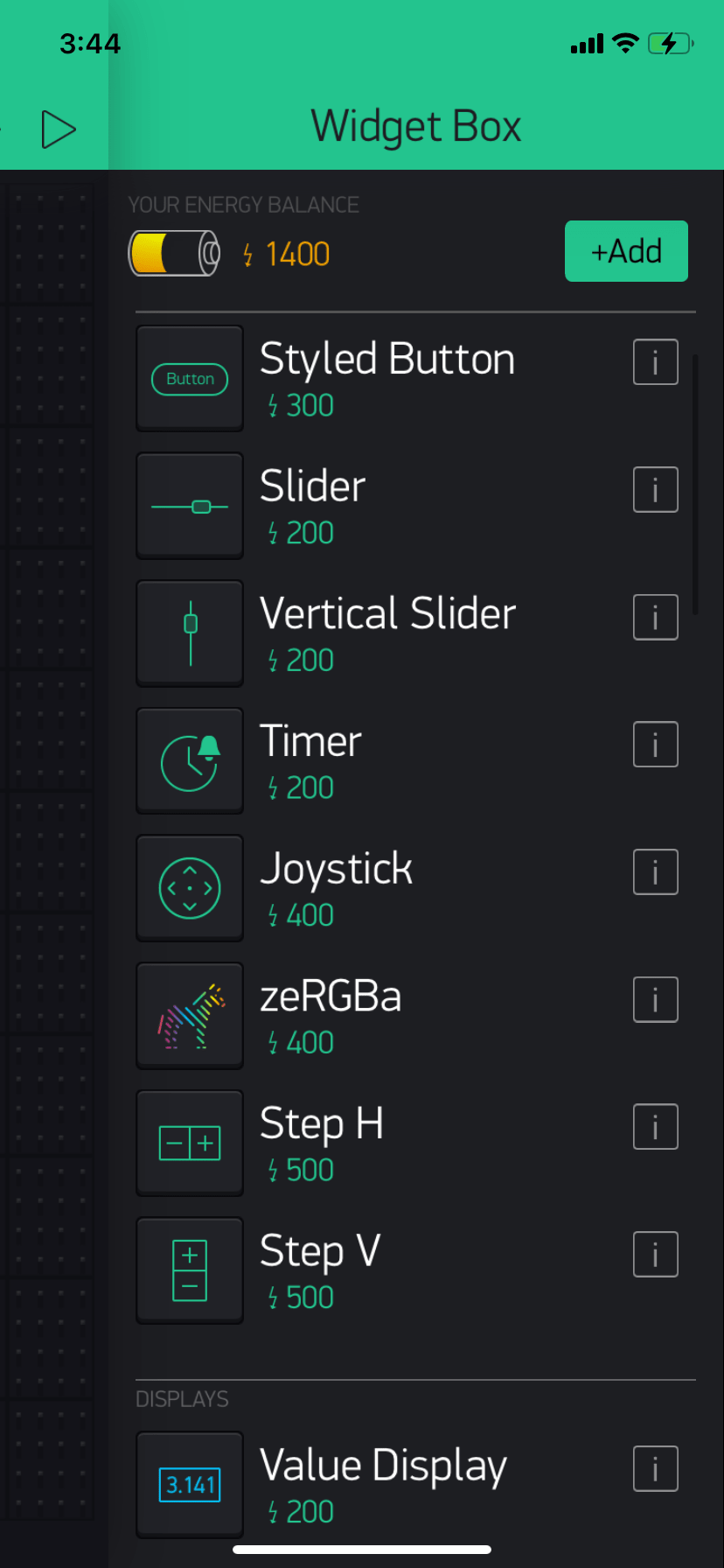724x1568 pixels.
Task: Choose the Slider widget
Action: [415, 506]
